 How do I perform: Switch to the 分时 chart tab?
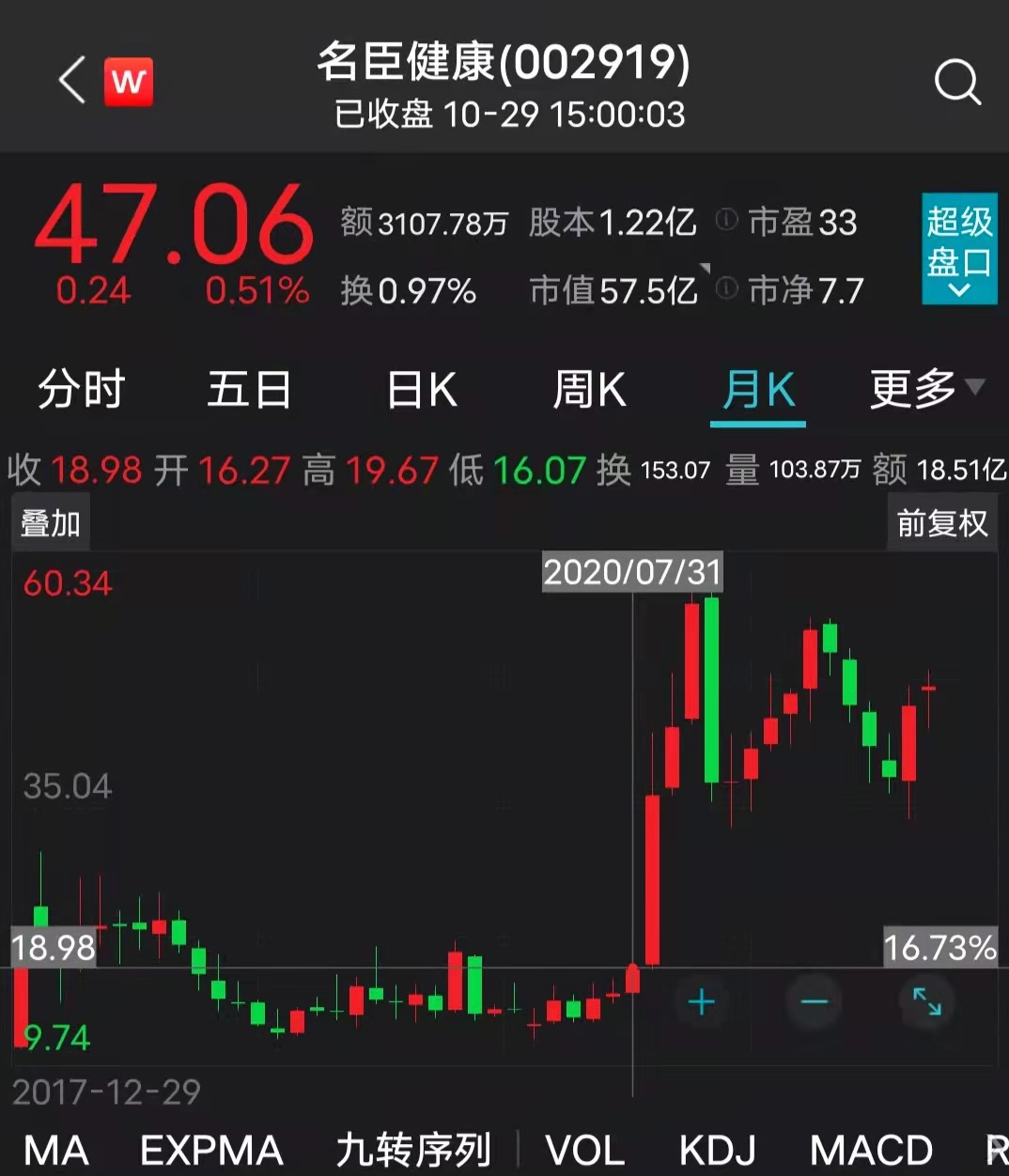click(81, 389)
